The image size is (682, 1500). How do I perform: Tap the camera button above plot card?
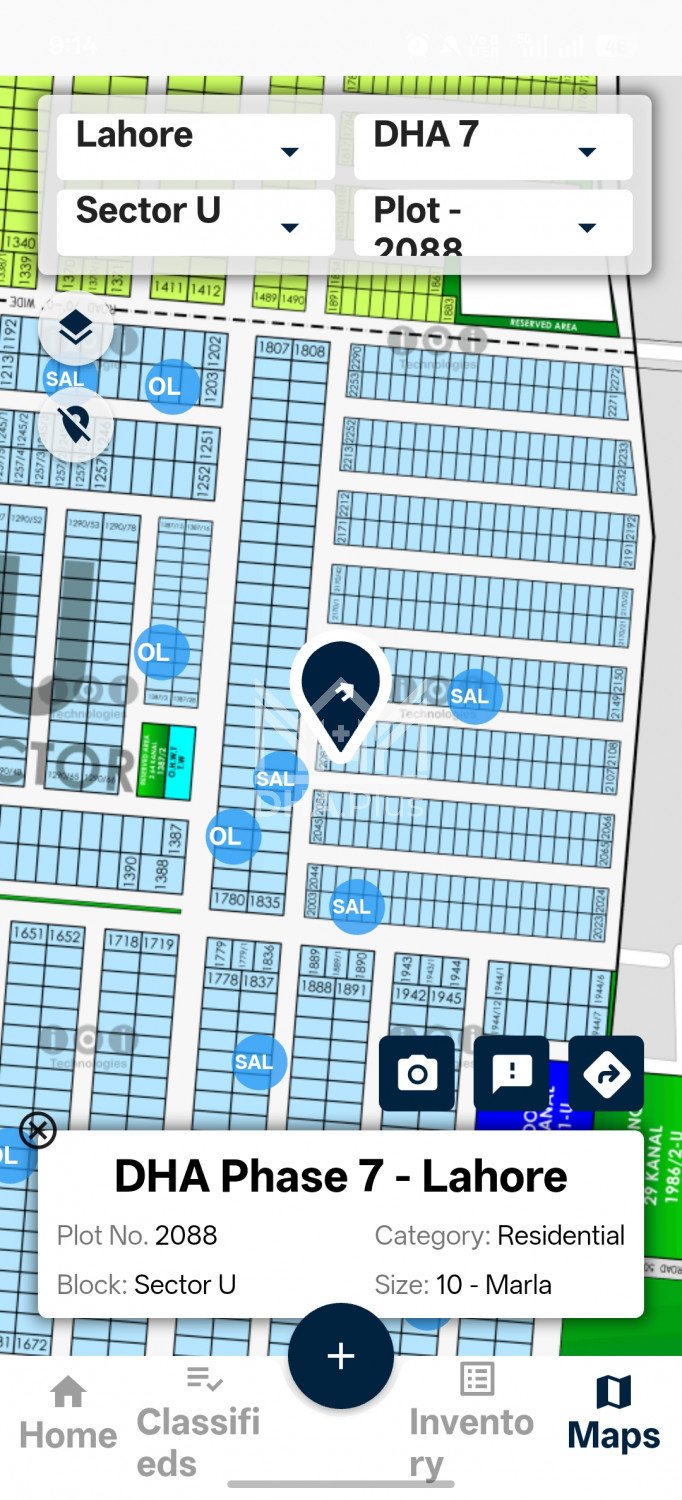tap(417, 1073)
